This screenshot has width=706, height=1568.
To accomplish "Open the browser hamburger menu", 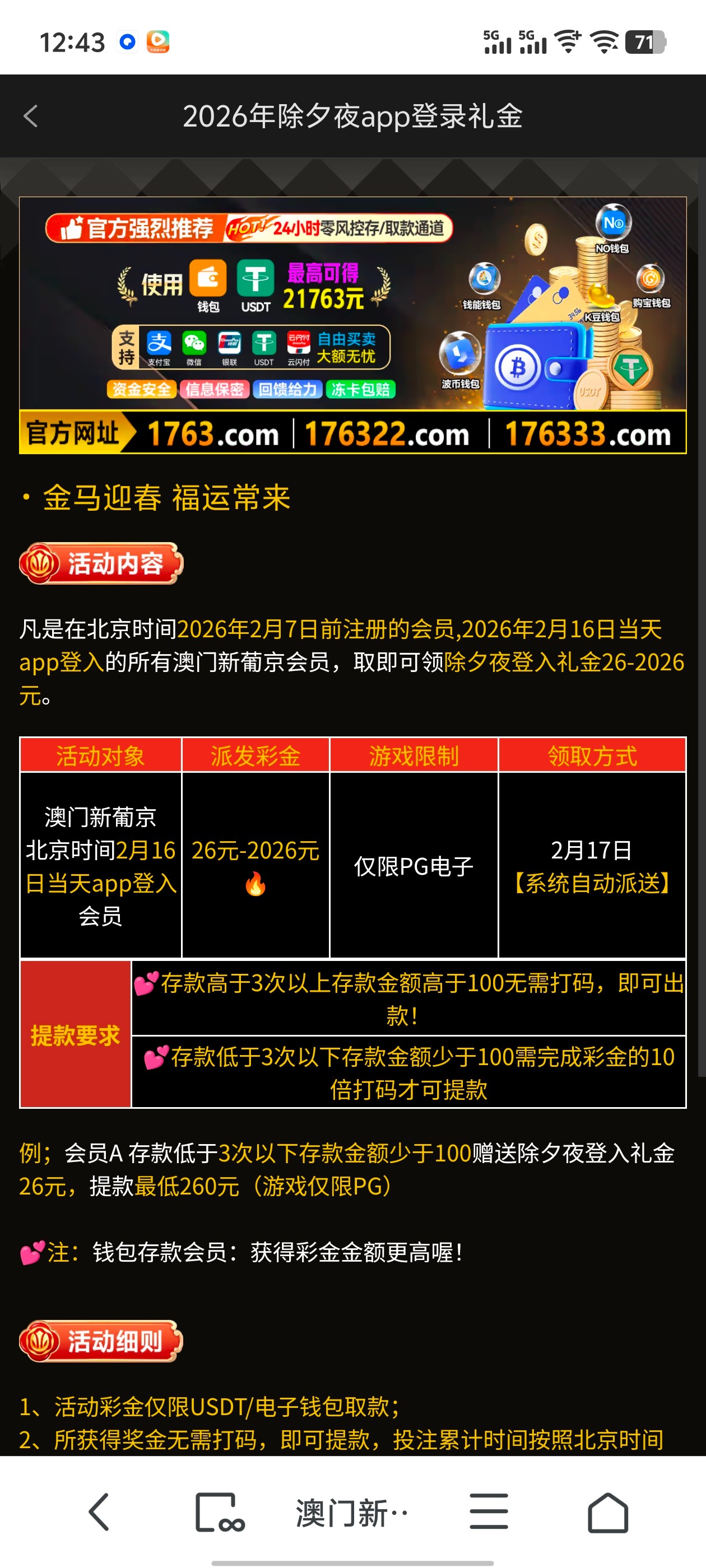I will click(x=489, y=1512).
